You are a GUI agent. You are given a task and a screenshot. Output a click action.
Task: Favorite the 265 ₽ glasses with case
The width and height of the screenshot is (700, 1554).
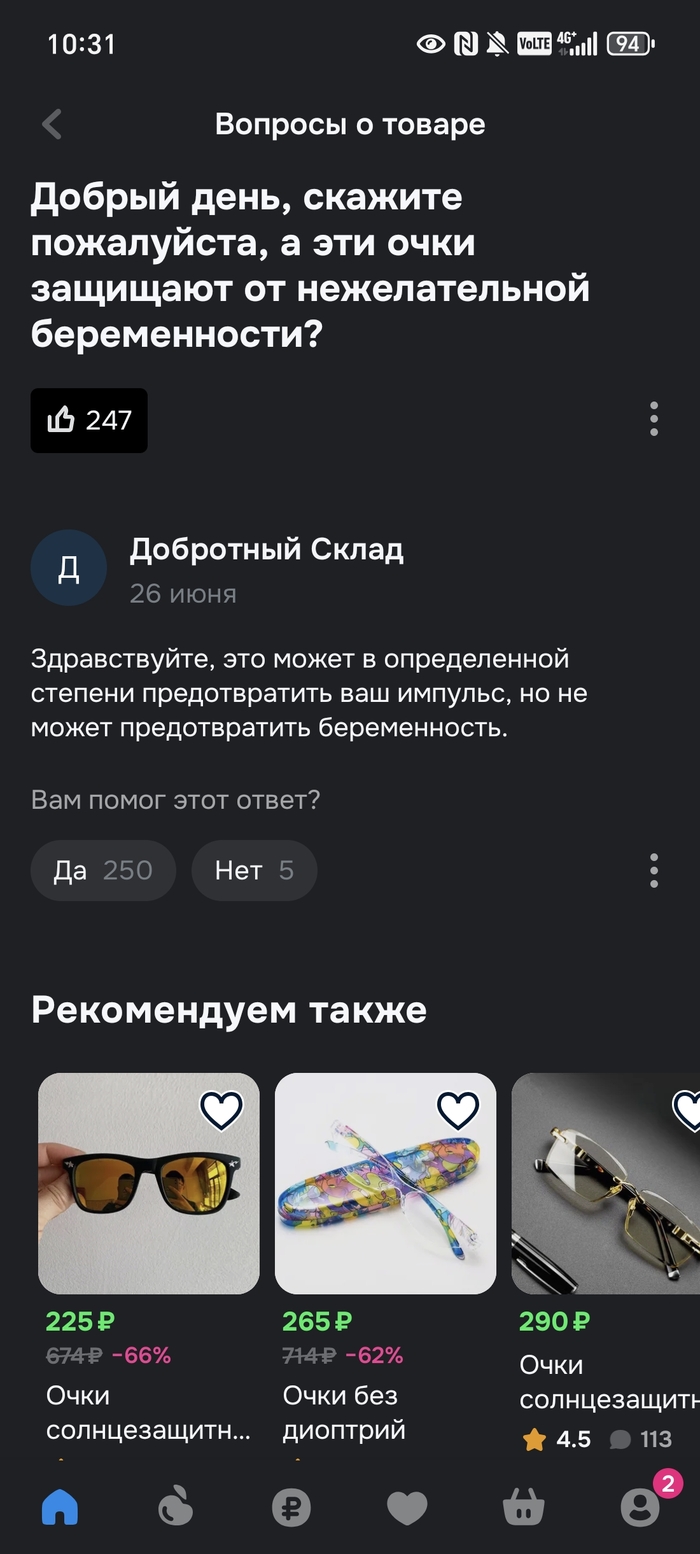[458, 1109]
